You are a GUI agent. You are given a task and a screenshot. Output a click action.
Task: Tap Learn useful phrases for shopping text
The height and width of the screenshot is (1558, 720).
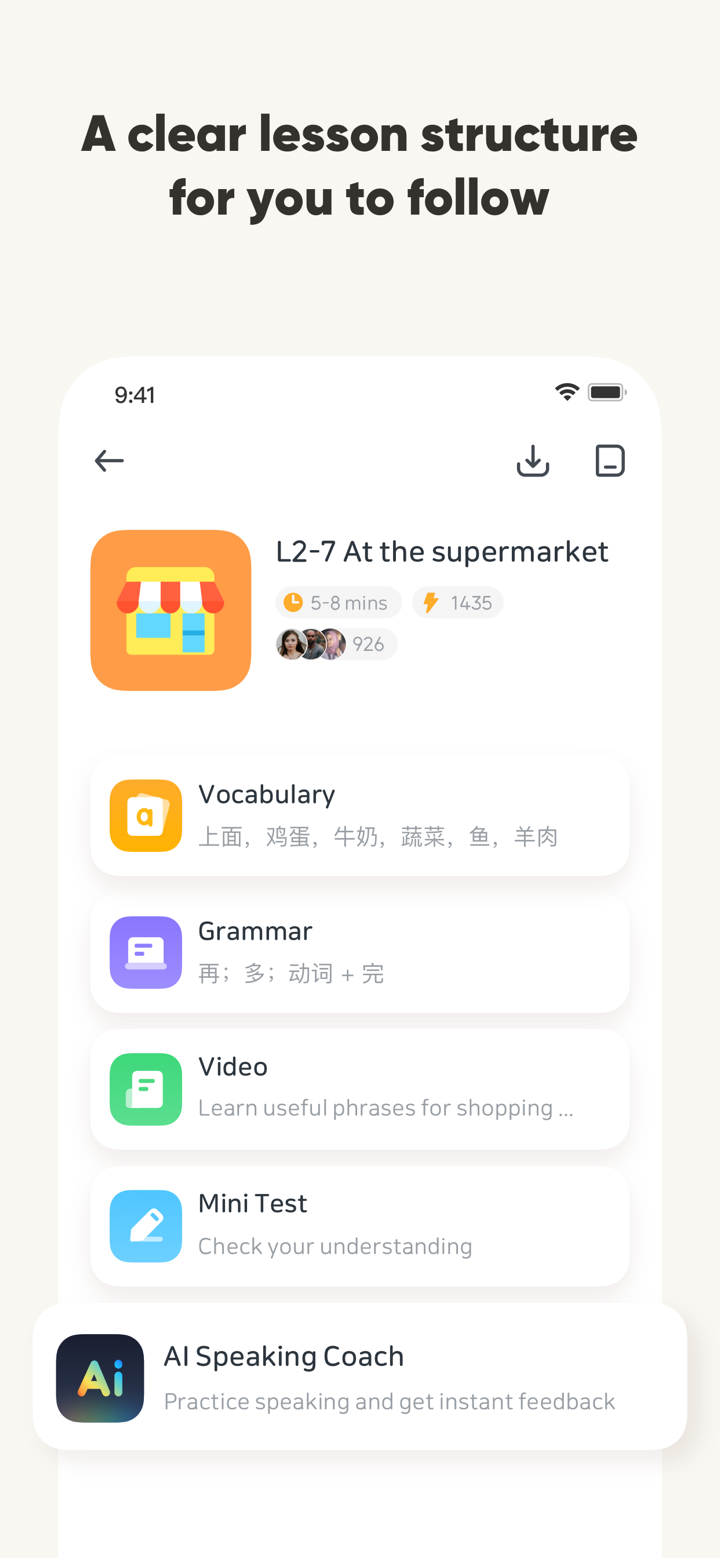(387, 1108)
